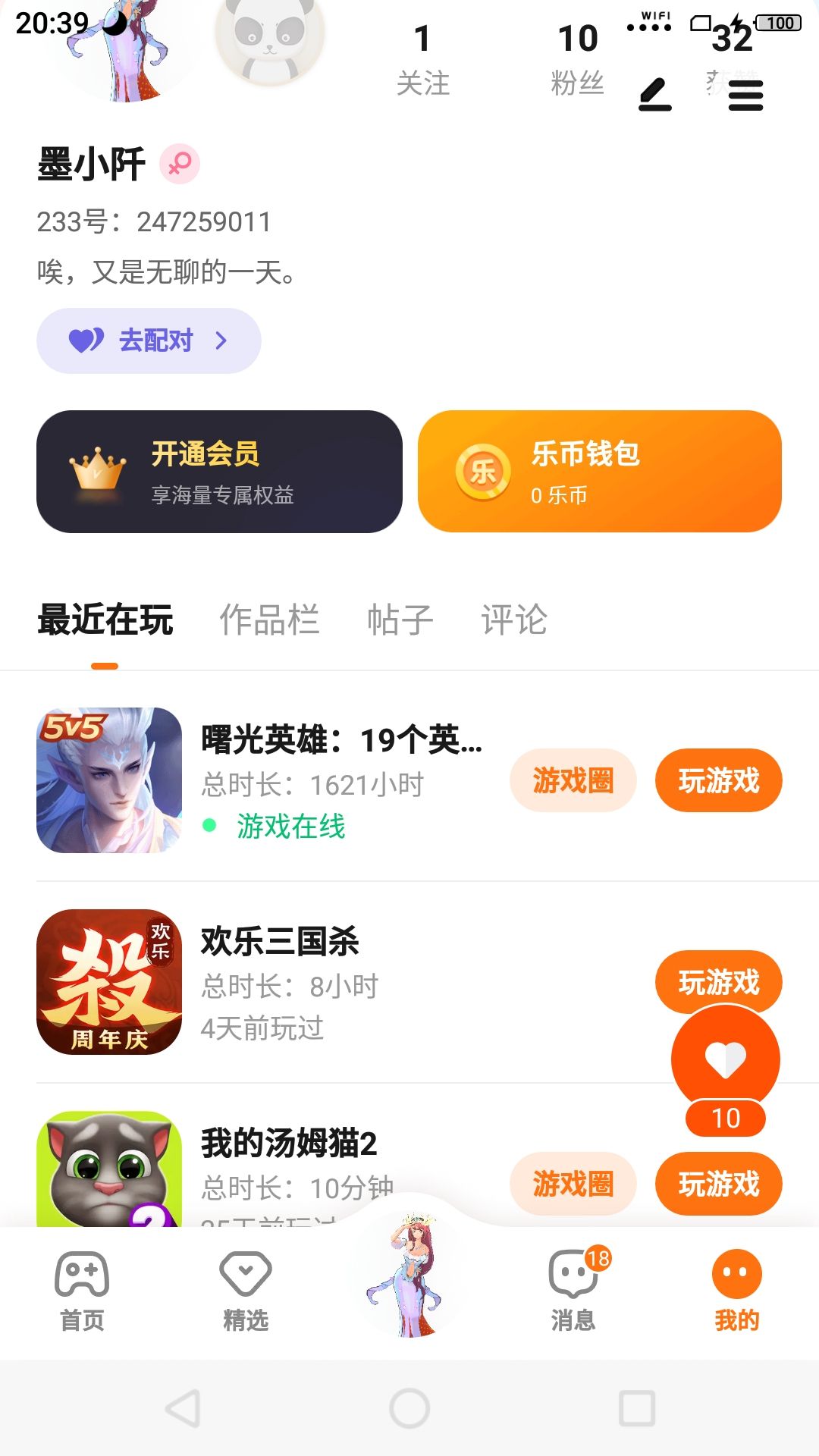Tap 玩游戏 for 欢乐三国杀
This screenshot has height=1456, width=819.
[718, 981]
